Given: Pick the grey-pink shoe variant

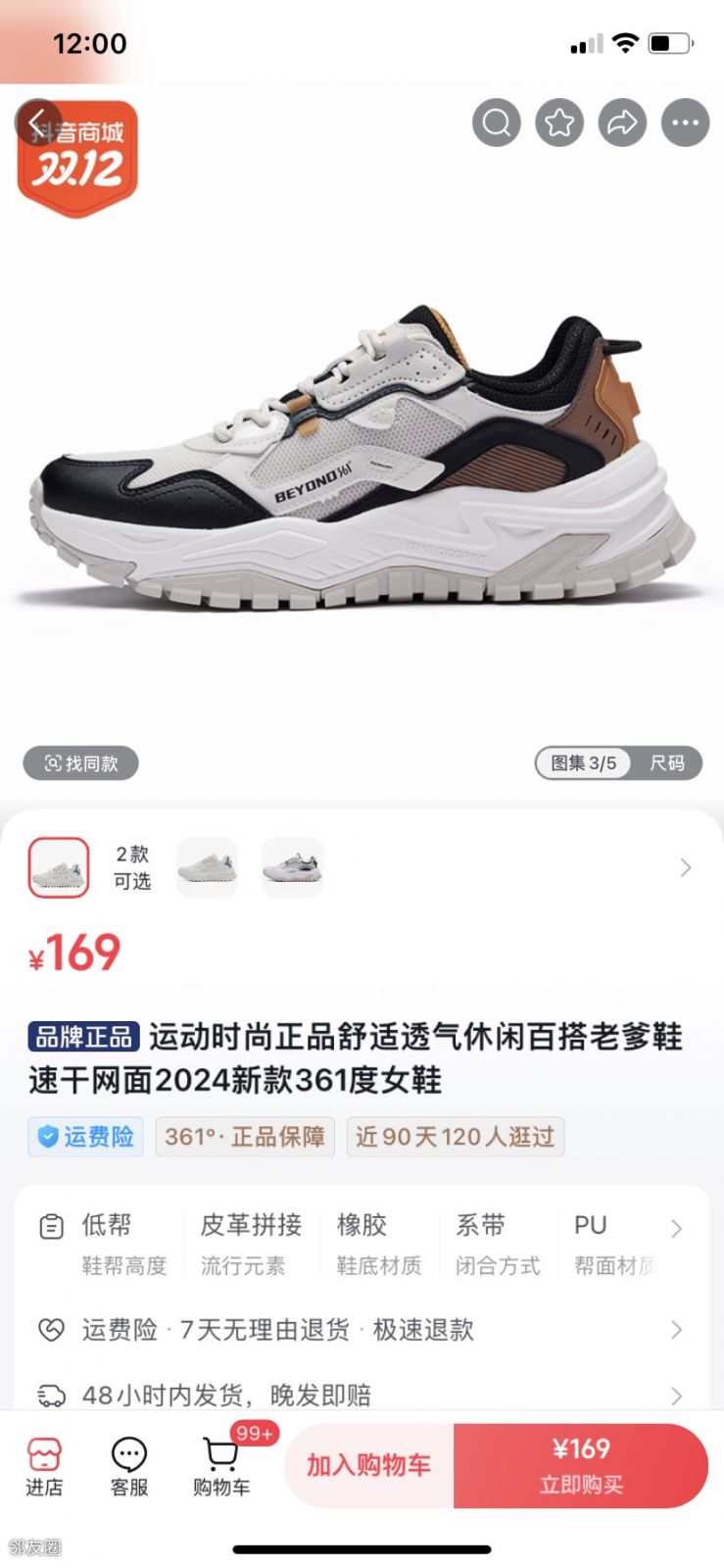Looking at the screenshot, I should point(292,867).
